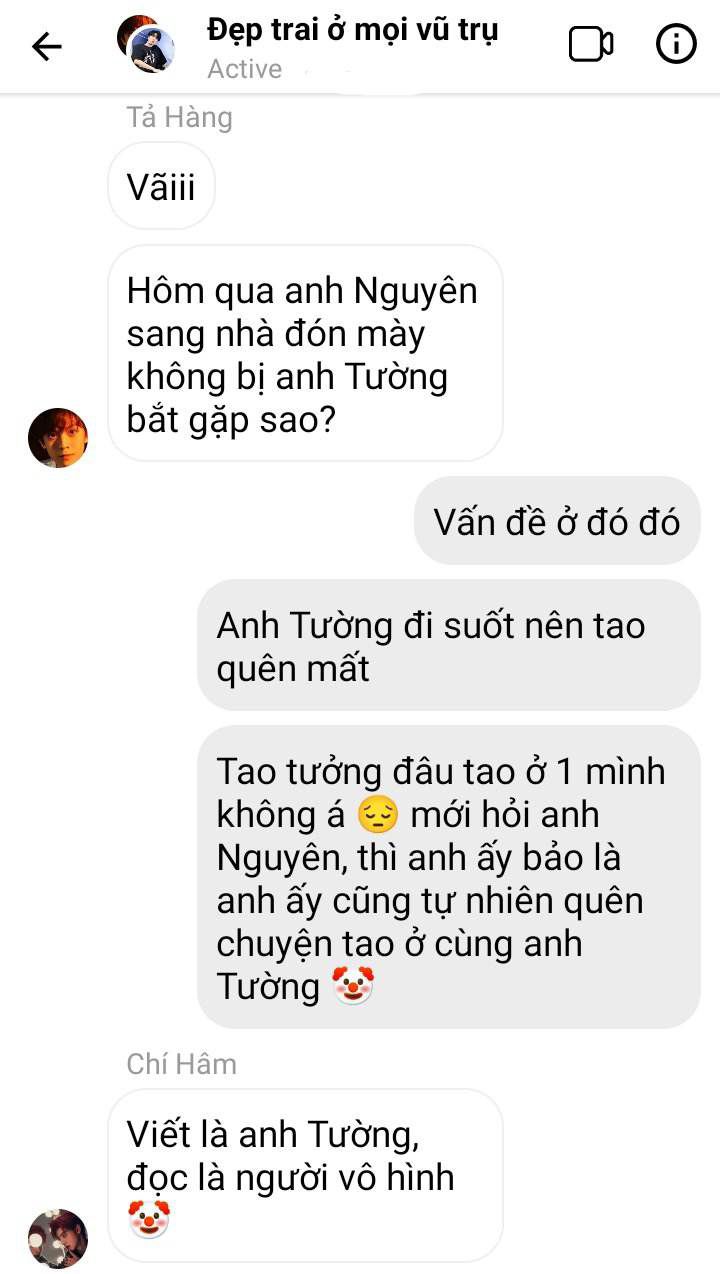
Task: Open the chat info icon
Action: pyautogui.click(x=676, y=45)
